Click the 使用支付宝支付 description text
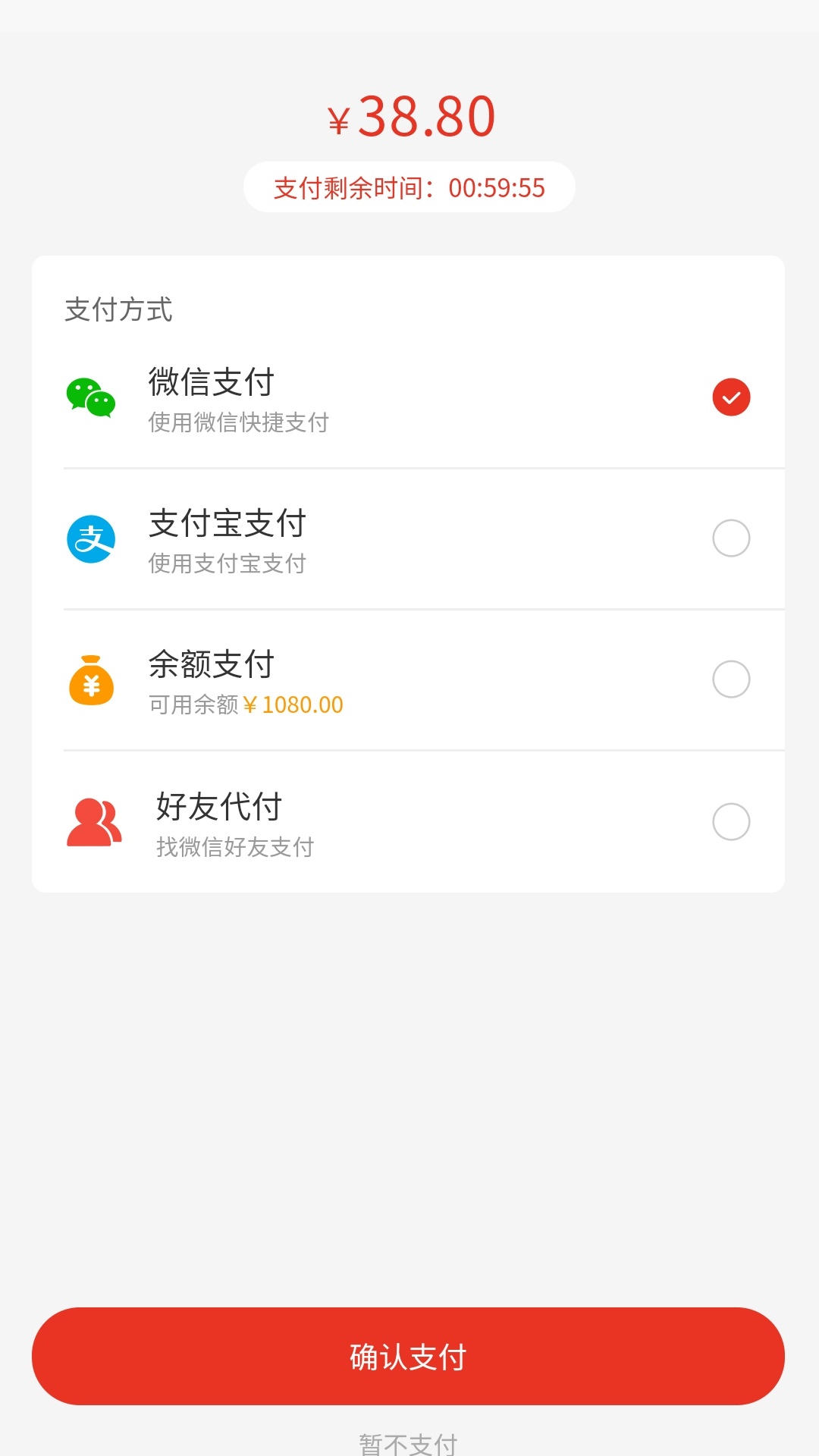The height and width of the screenshot is (1456, 819). point(227,564)
